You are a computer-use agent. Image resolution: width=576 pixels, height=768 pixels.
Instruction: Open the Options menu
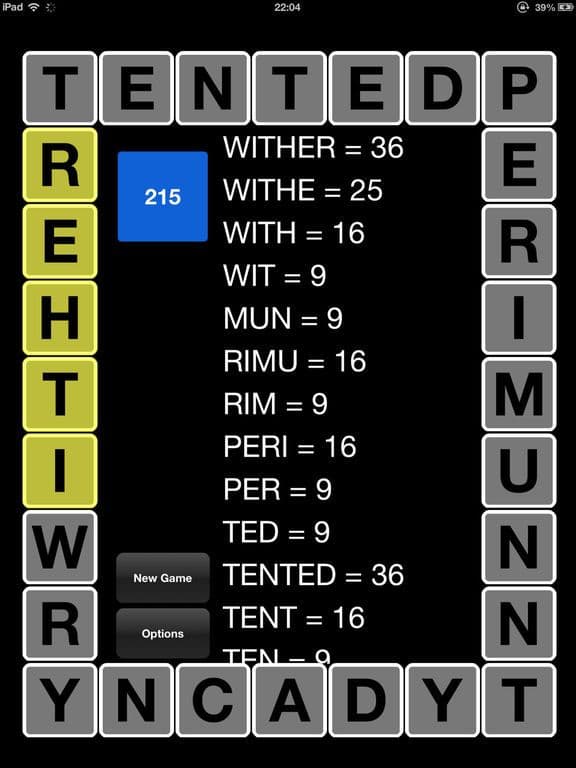[163, 633]
